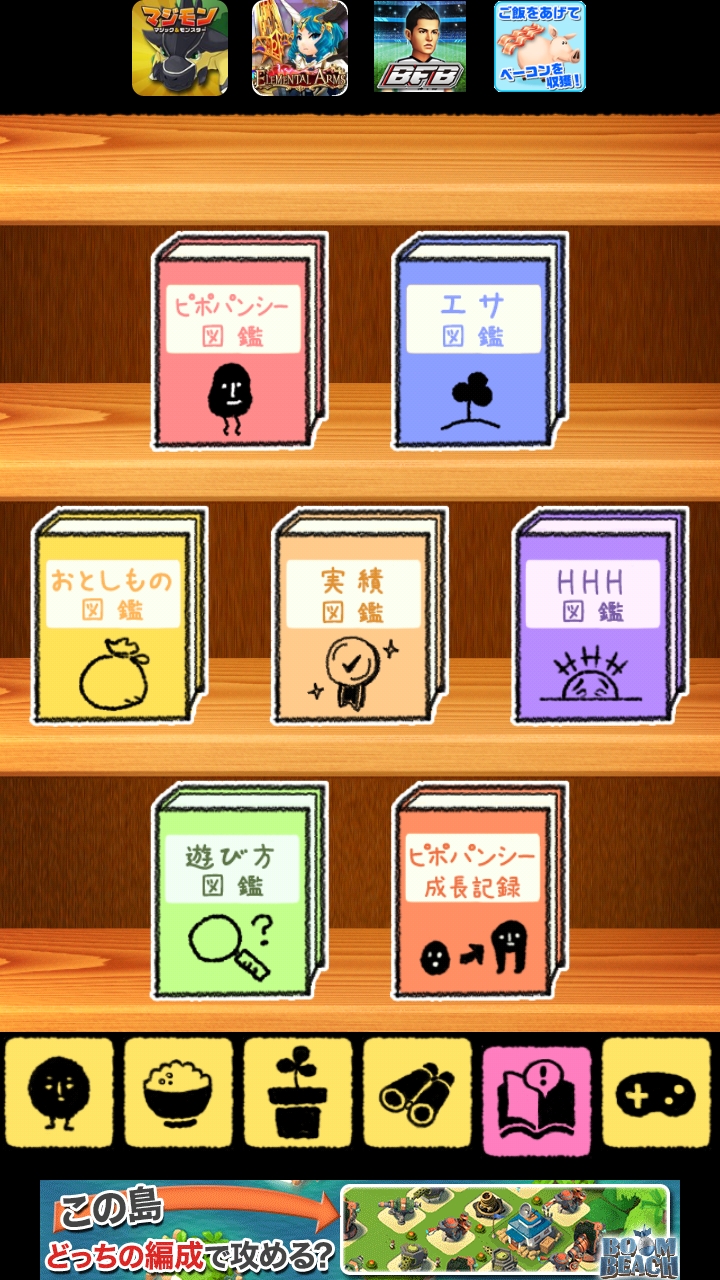Open the マジモン app ad icon
The image size is (720, 1280).
point(180,47)
